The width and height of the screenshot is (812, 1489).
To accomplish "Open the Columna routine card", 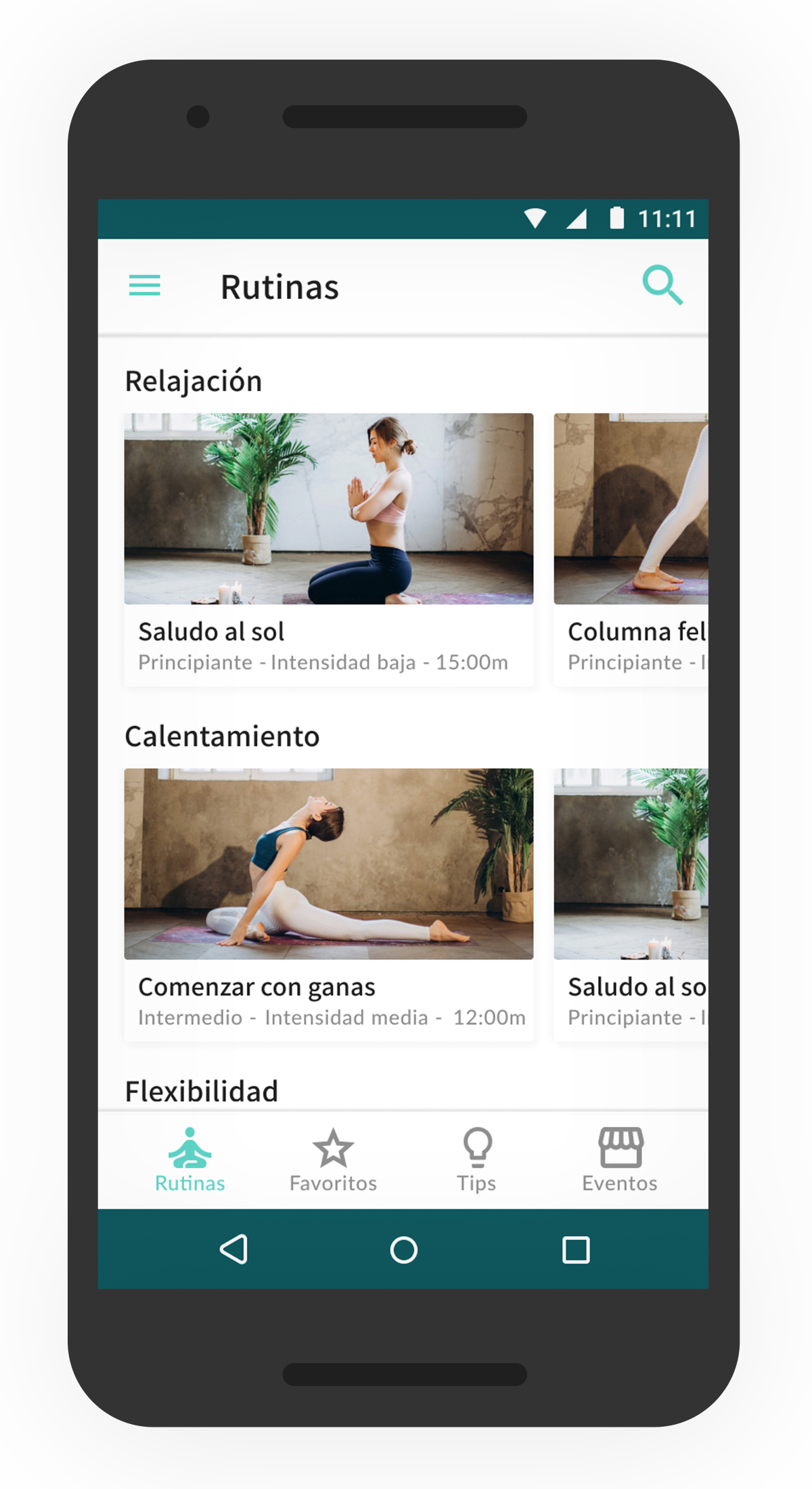I will coord(631,548).
